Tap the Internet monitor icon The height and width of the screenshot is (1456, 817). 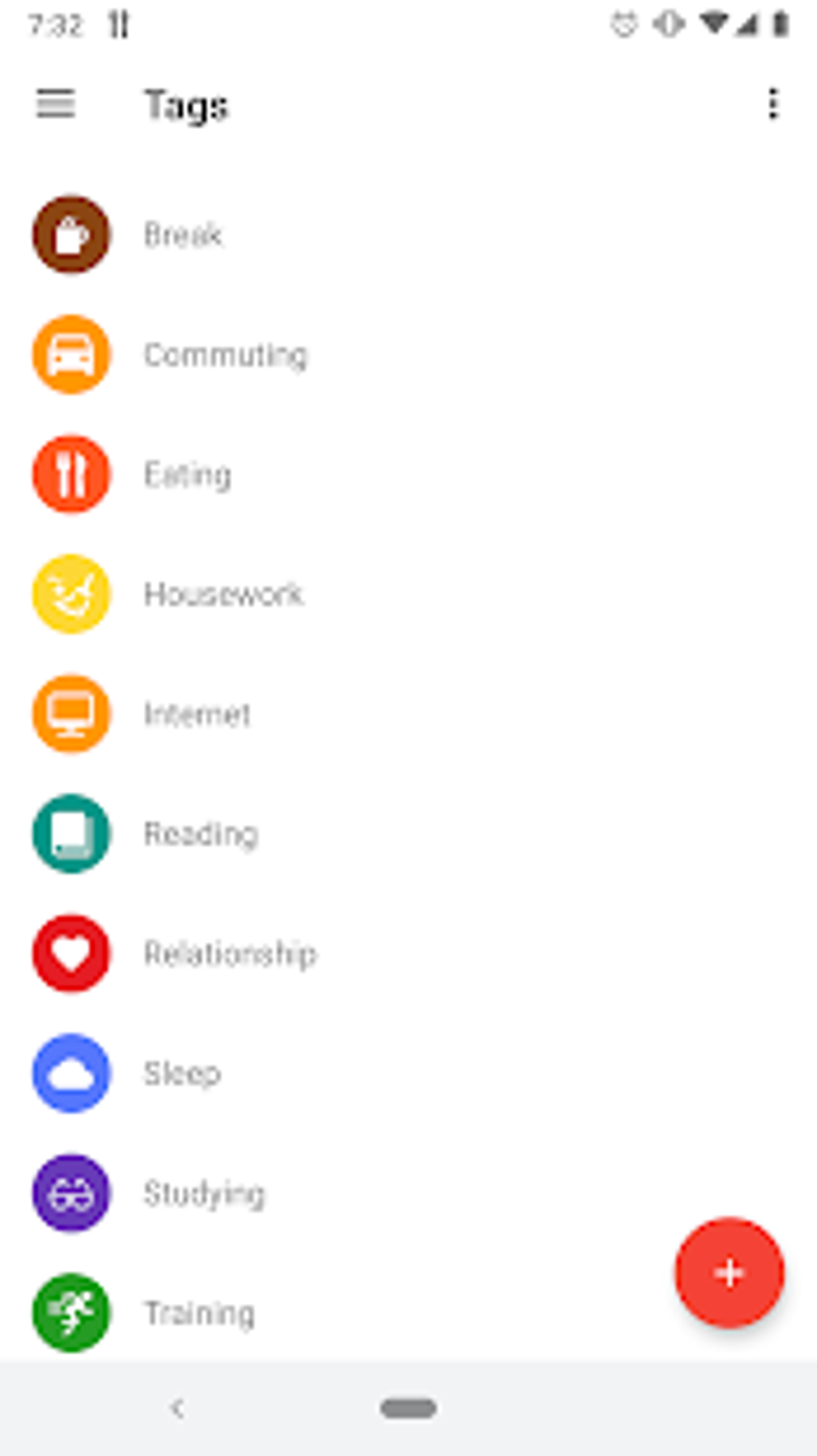[70, 713]
